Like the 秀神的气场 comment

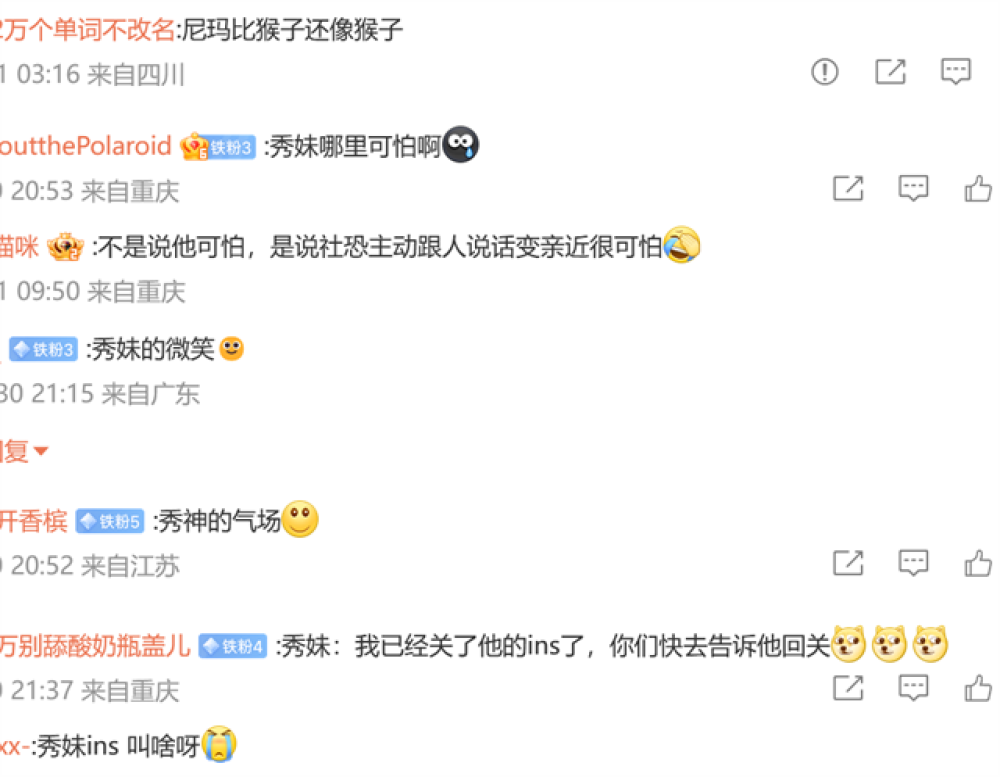[978, 563]
